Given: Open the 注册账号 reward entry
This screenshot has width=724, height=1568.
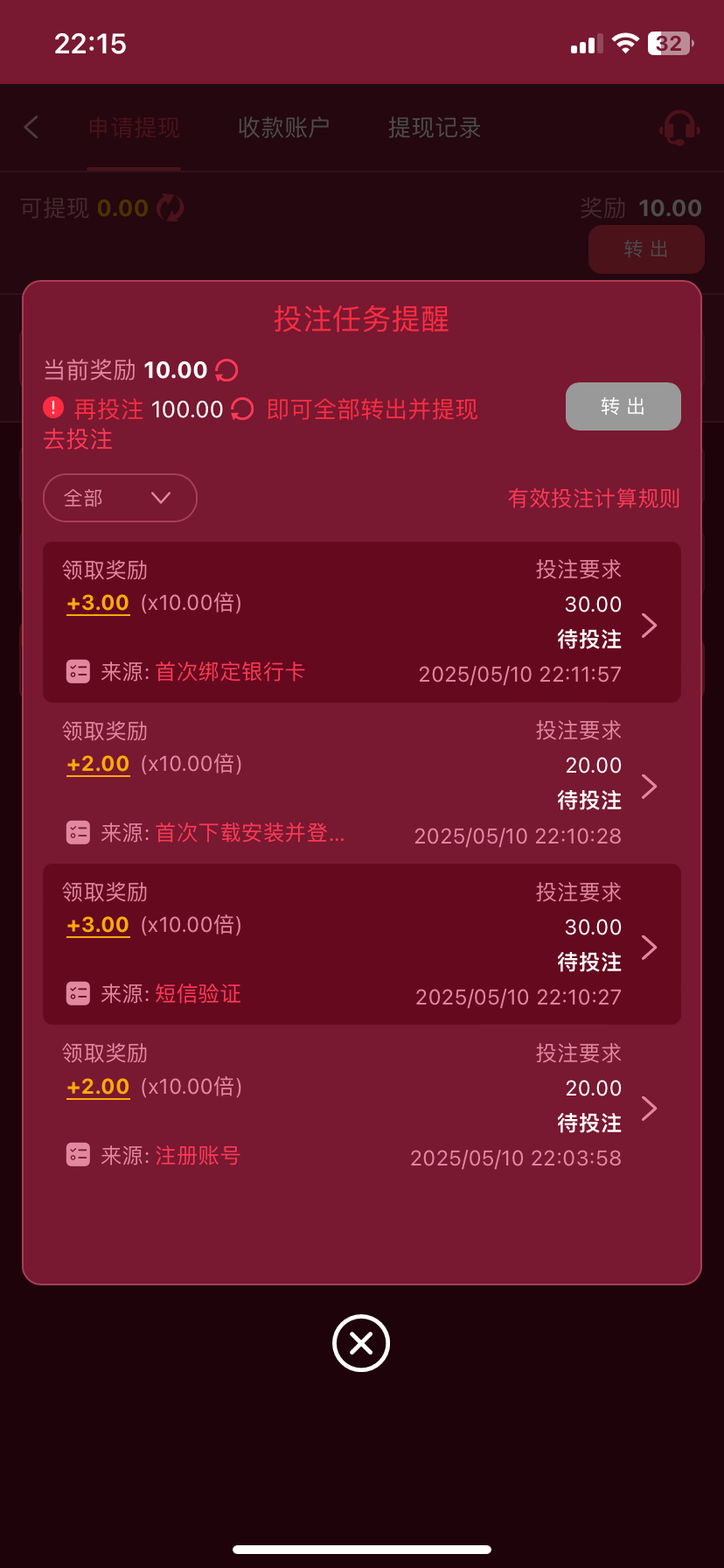Looking at the screenshot, I should tap(362, 1105).
